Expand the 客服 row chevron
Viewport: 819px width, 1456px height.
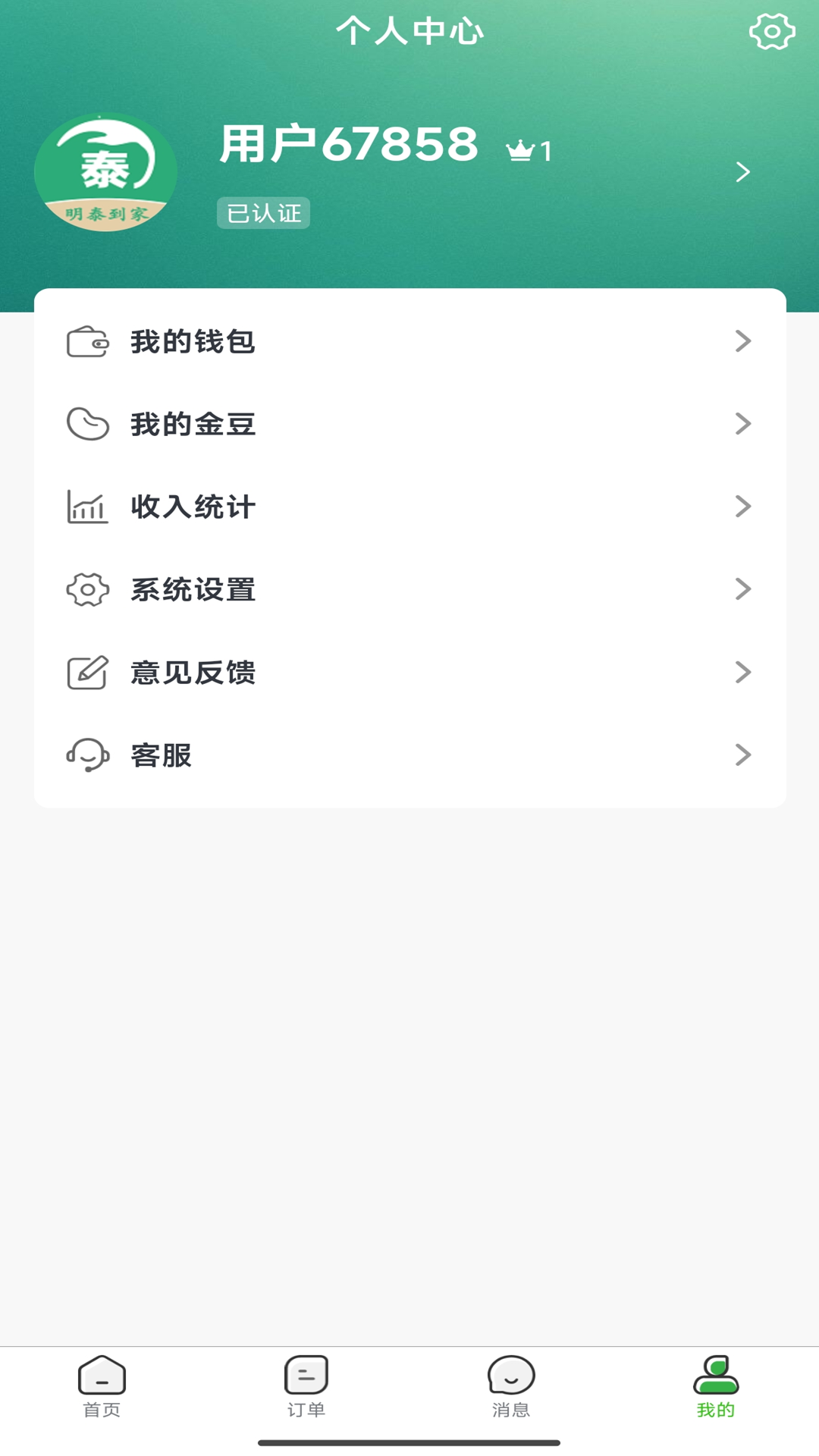(743, 755)
